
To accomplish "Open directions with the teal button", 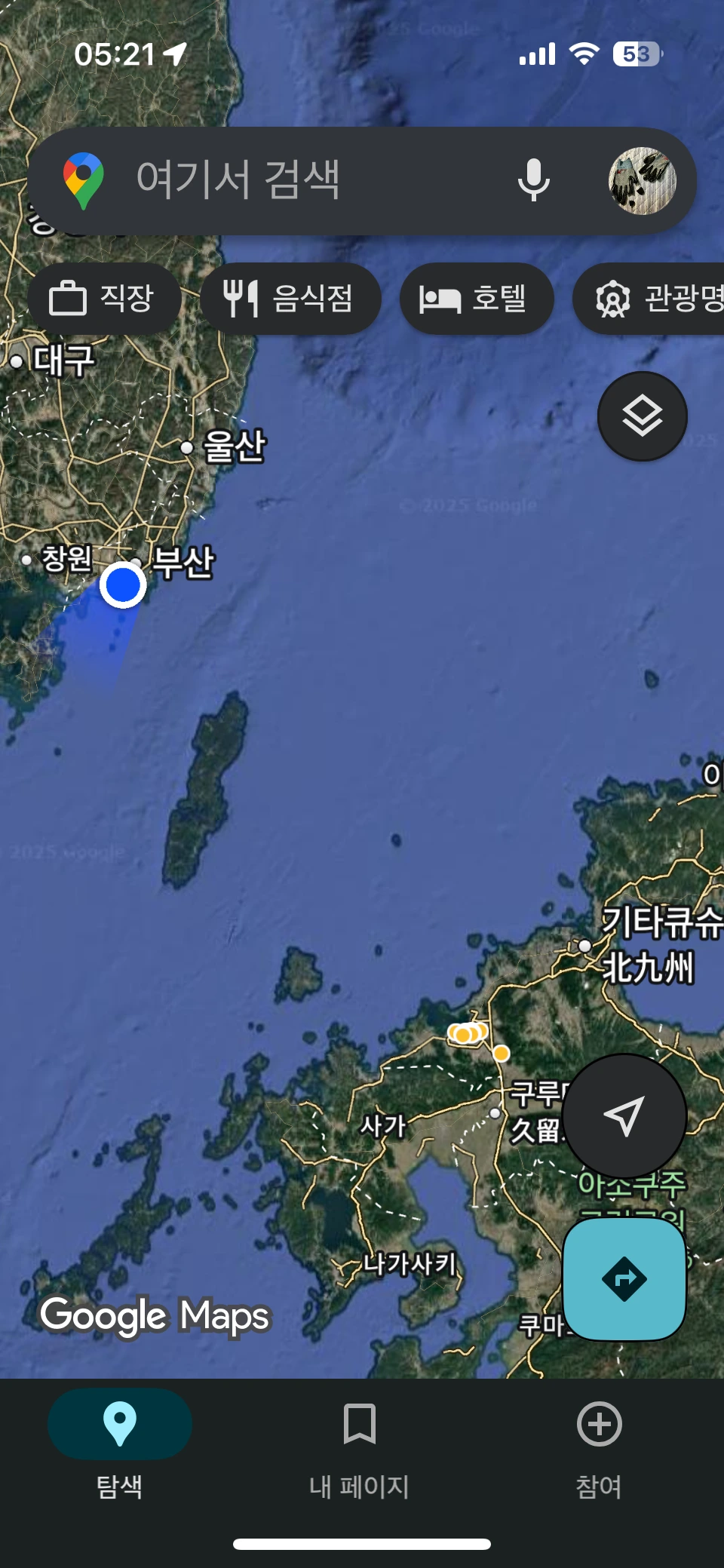I will pos(624,1279).
